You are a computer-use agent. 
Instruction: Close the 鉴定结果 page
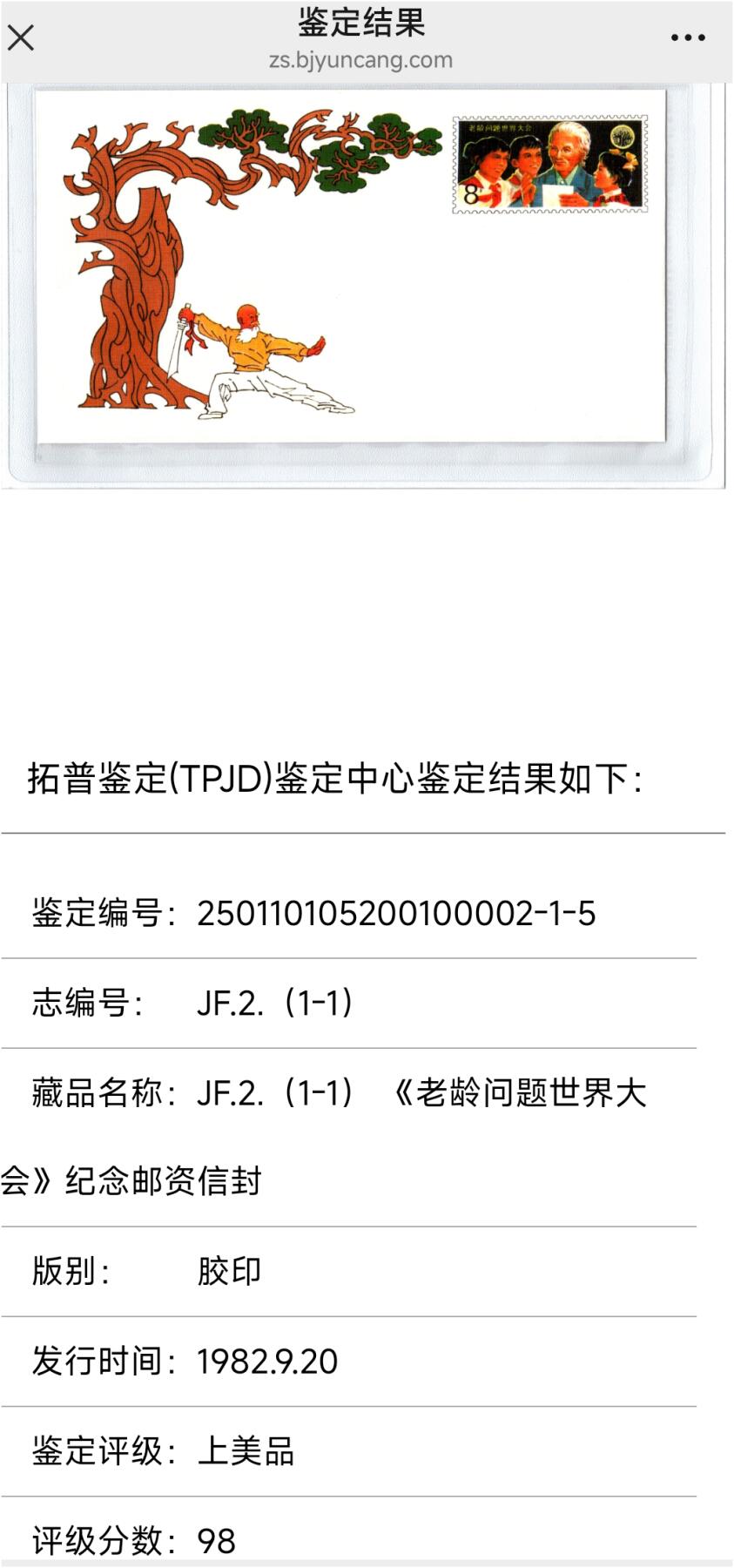click(x=21, y=38)
